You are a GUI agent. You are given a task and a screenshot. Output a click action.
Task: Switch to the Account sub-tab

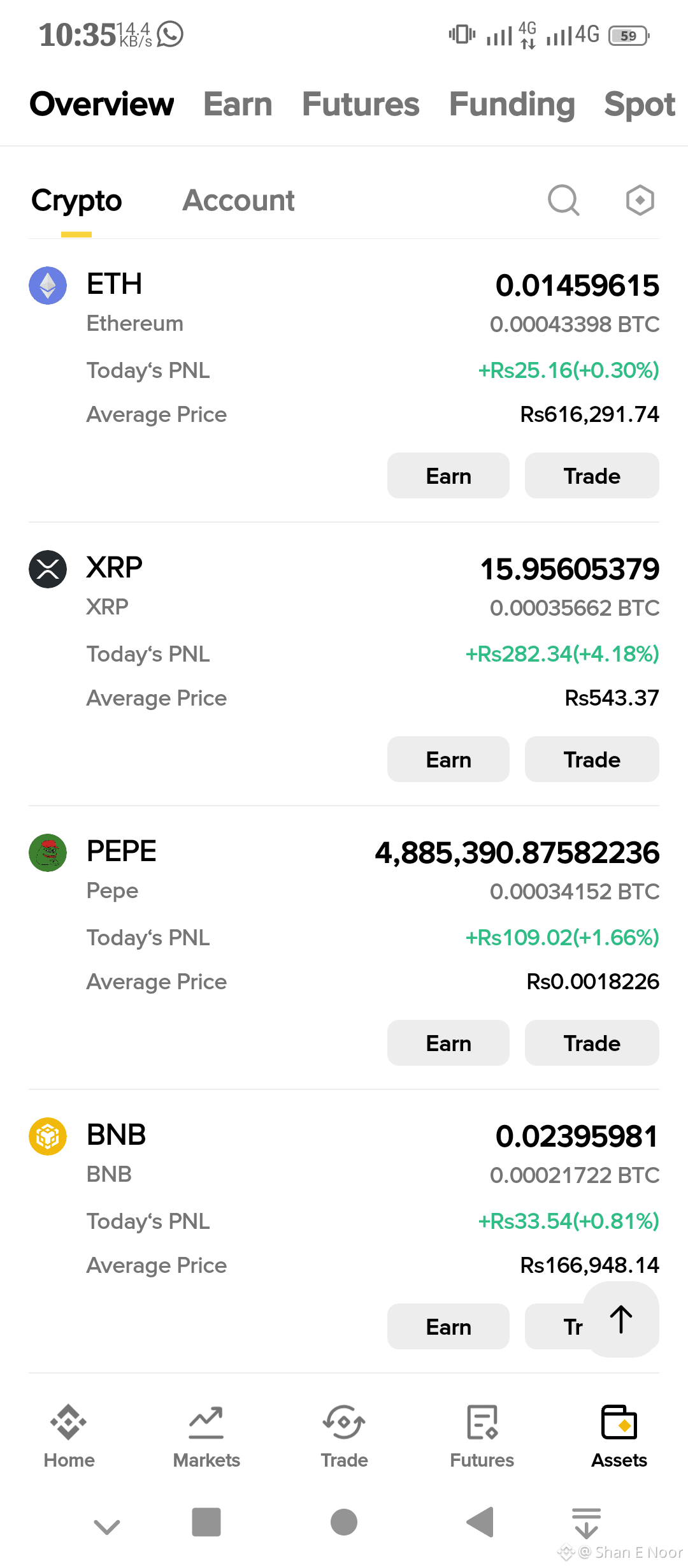coord(238,201)
